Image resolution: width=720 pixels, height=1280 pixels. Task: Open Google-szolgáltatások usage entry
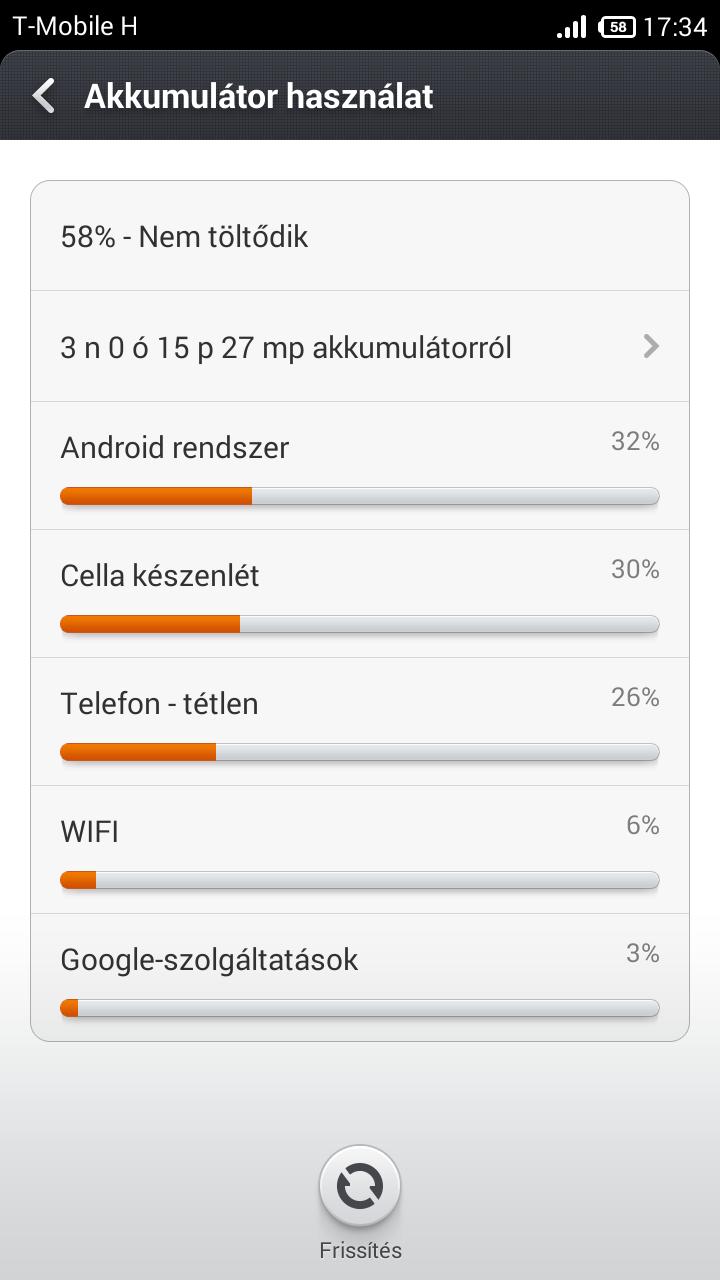click(360, 977)
